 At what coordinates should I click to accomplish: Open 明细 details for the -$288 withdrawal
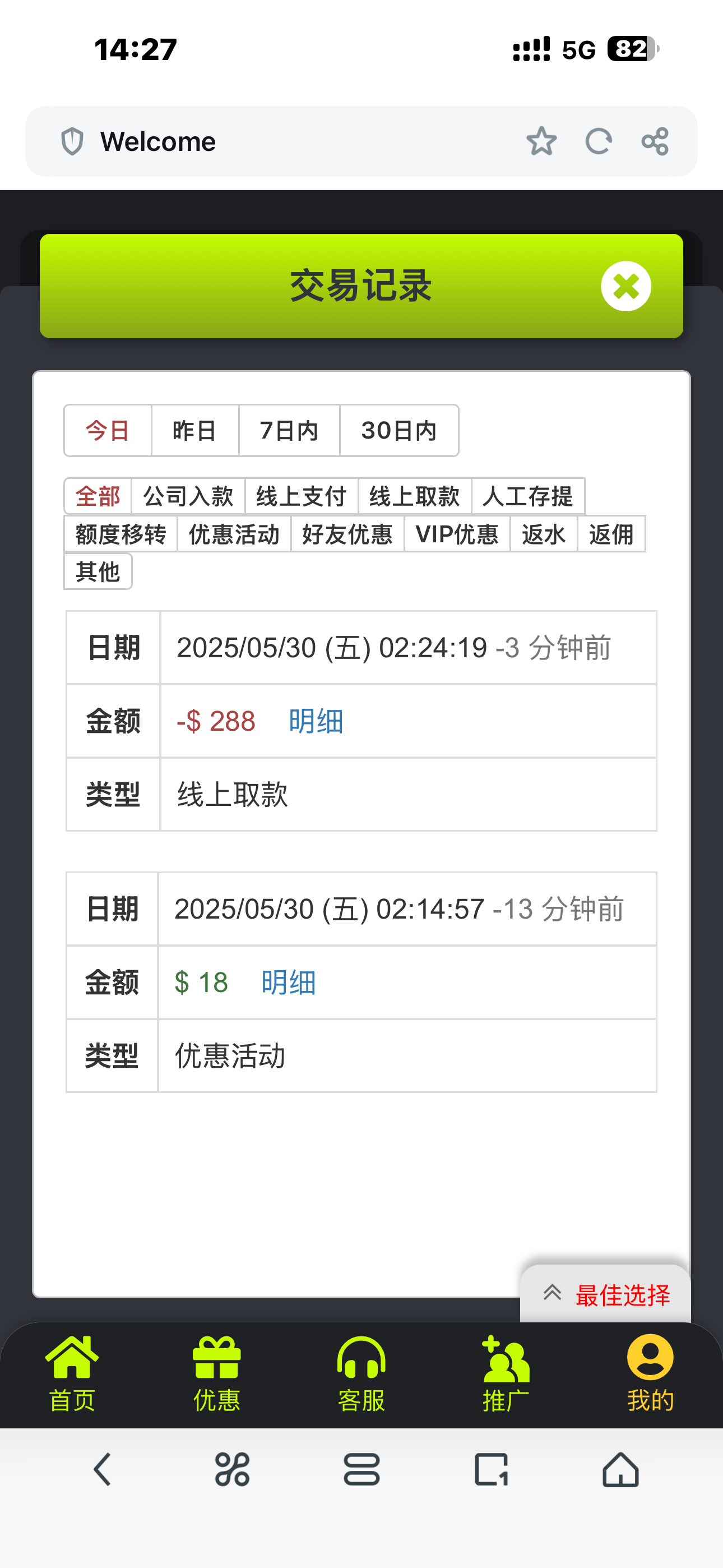coord(314,721)
